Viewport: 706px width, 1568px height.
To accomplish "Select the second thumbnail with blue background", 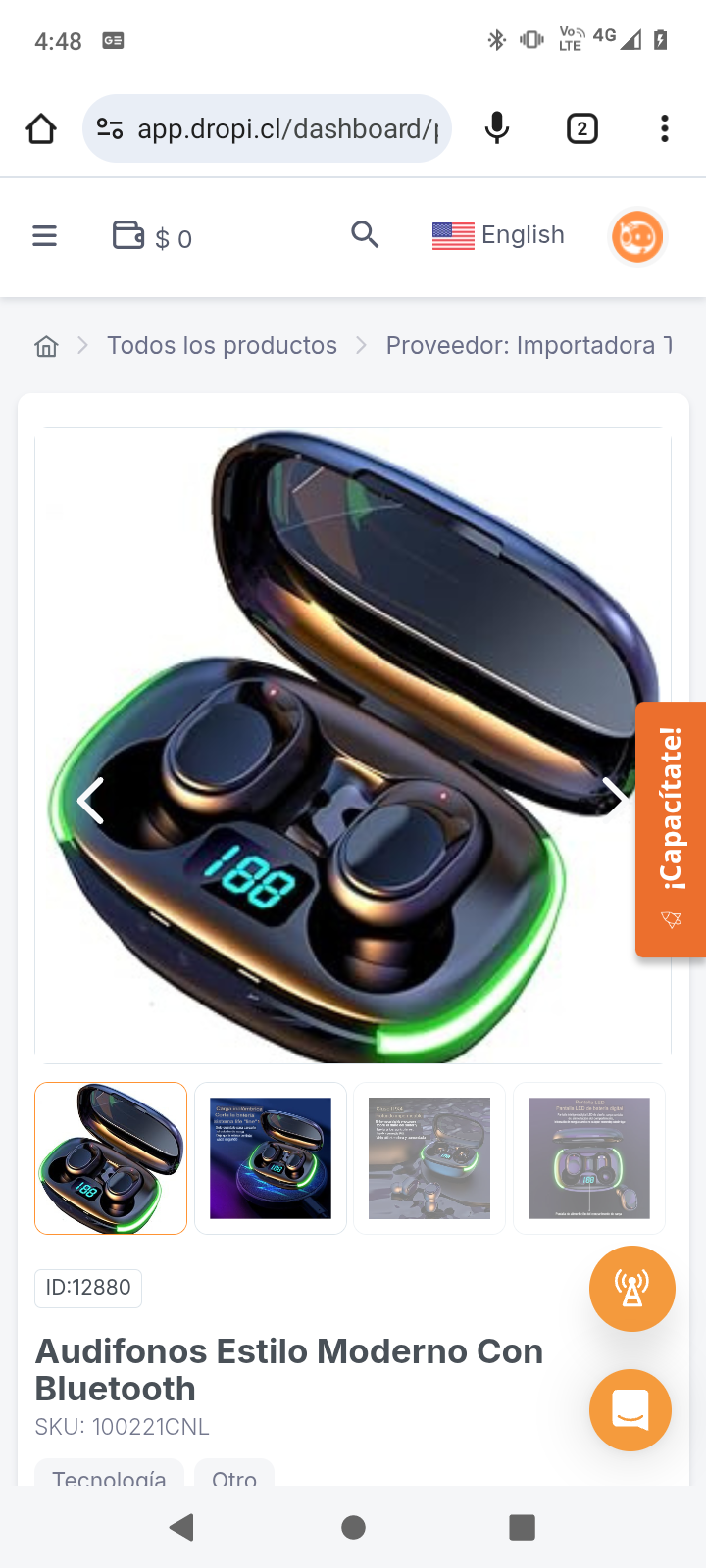I will [x=271, y=1158].
